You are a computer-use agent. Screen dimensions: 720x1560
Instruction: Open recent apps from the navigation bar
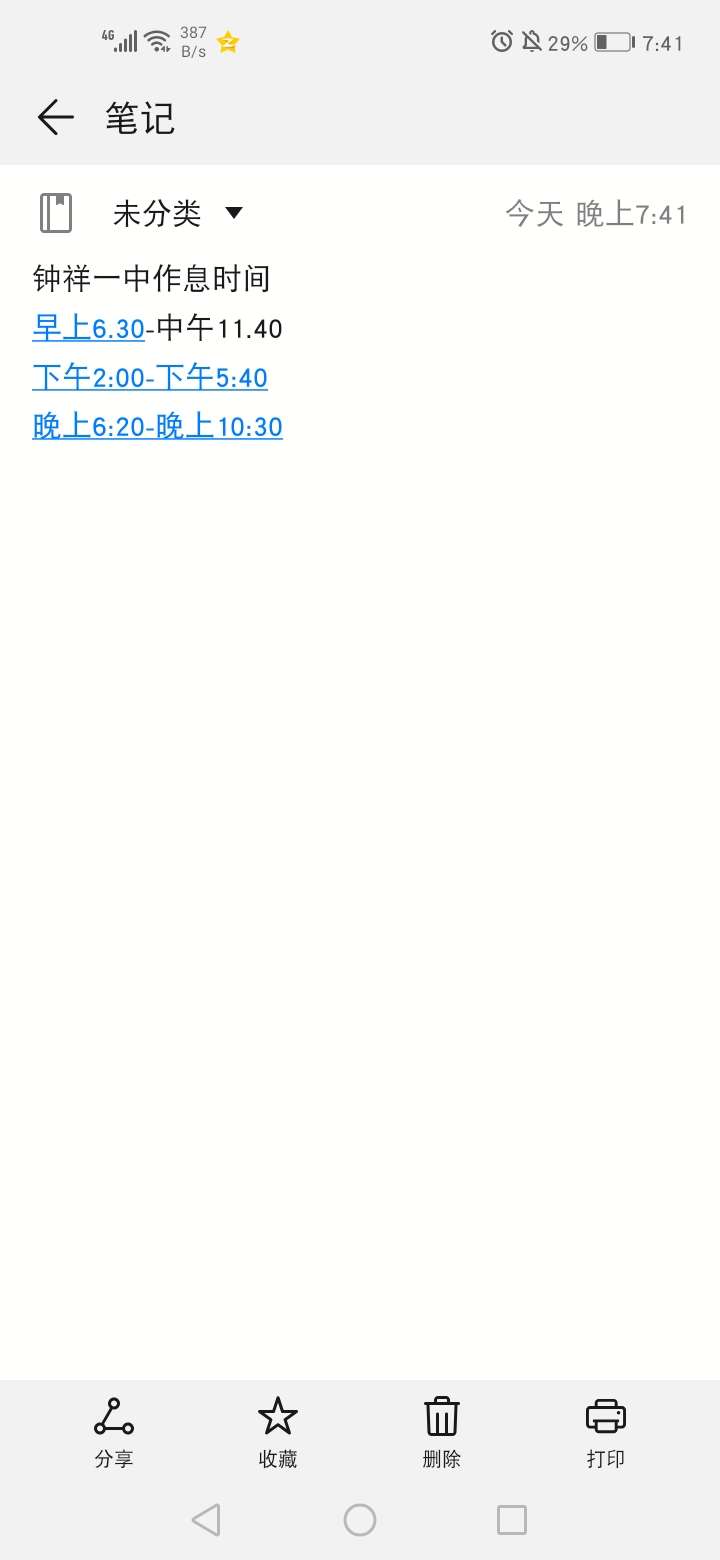click(512, 1520)
